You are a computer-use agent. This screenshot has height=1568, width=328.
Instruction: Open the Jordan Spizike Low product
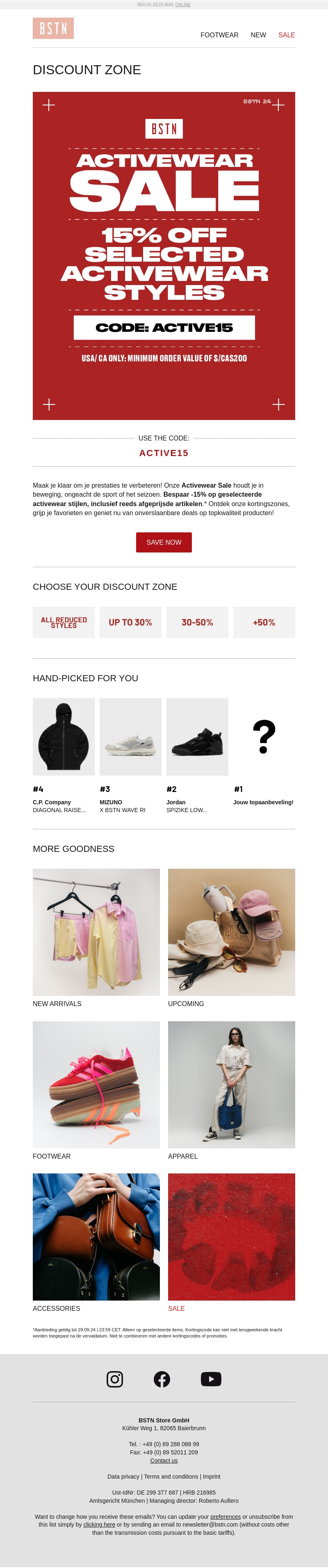coord(197,737)
